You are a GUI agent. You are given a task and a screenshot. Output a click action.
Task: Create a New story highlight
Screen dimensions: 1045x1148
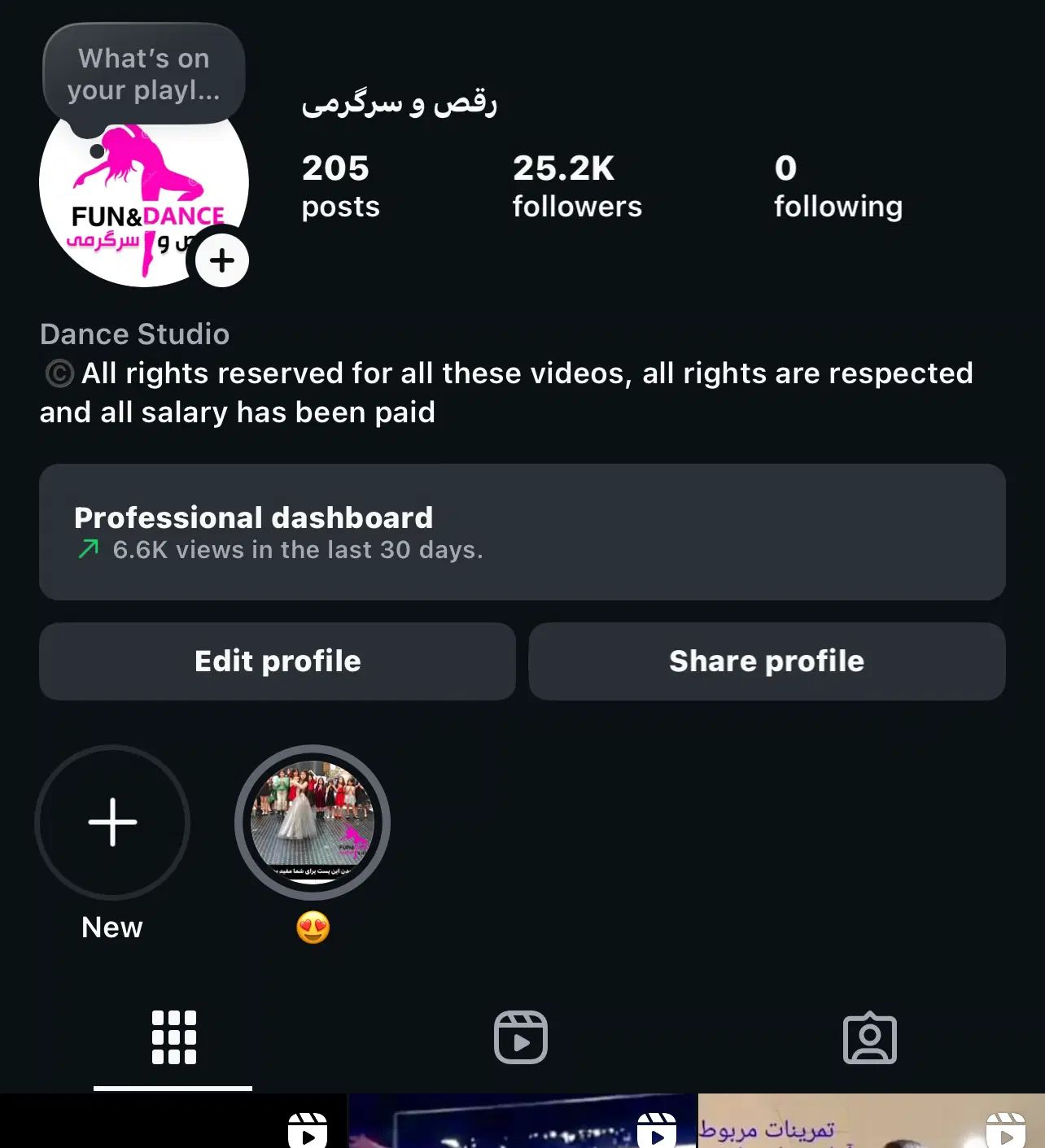112,823
